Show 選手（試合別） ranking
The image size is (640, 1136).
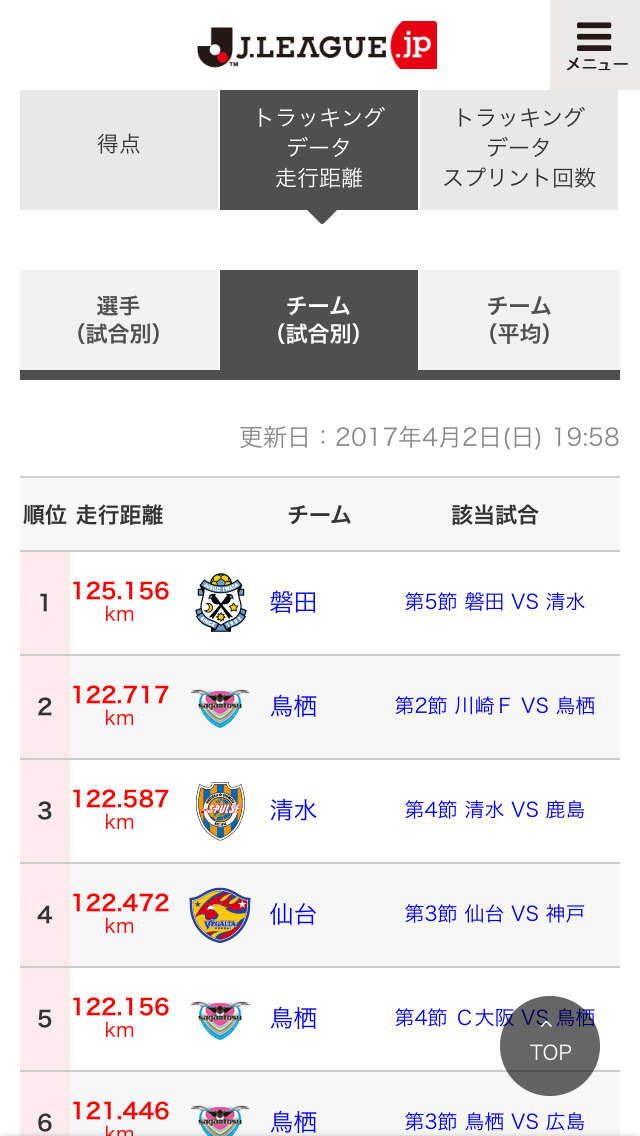tap(119, 320)
